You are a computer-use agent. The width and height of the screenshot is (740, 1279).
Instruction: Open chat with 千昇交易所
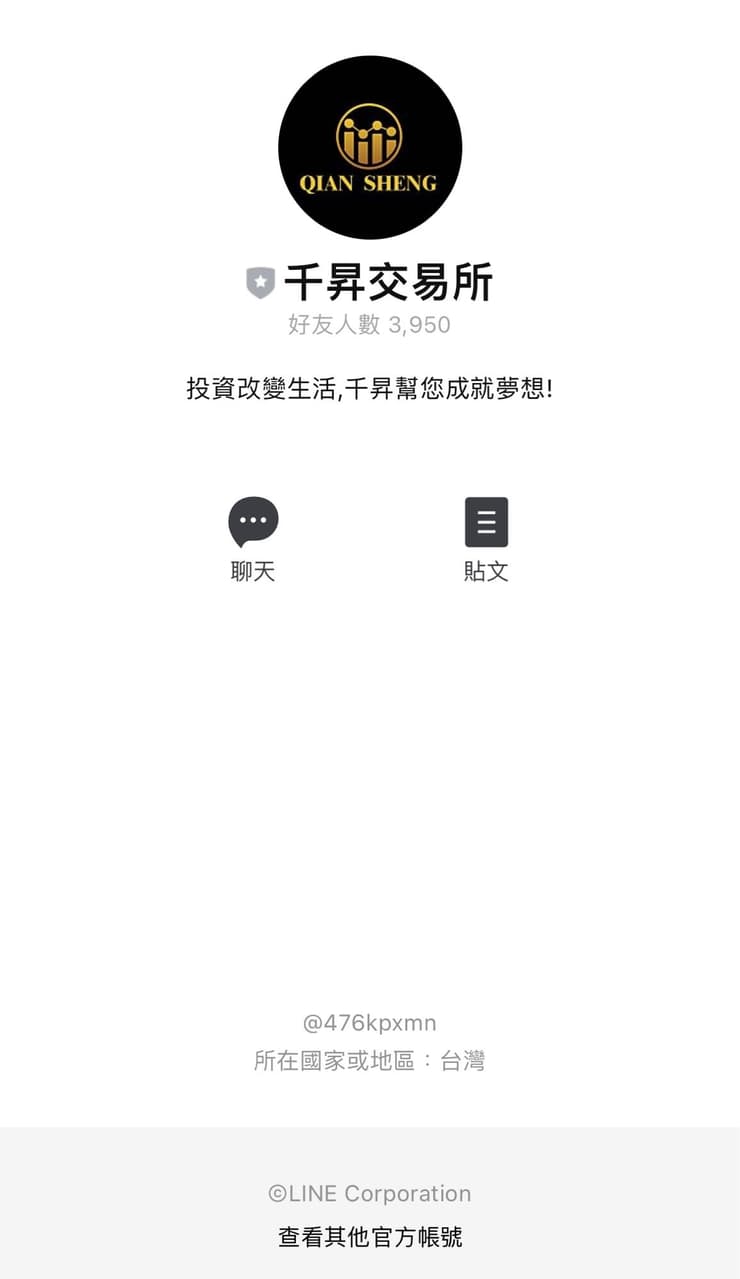(253, 540)
